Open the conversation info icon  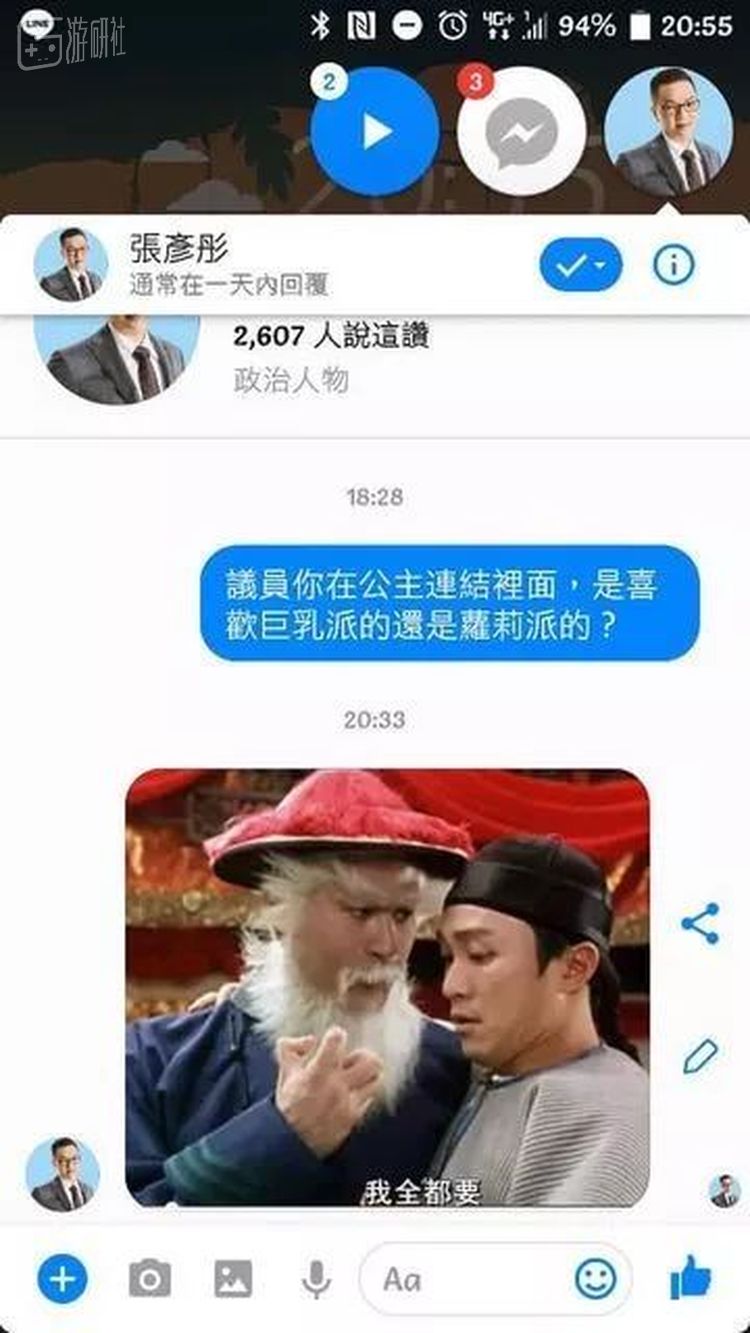click(673, 265)
